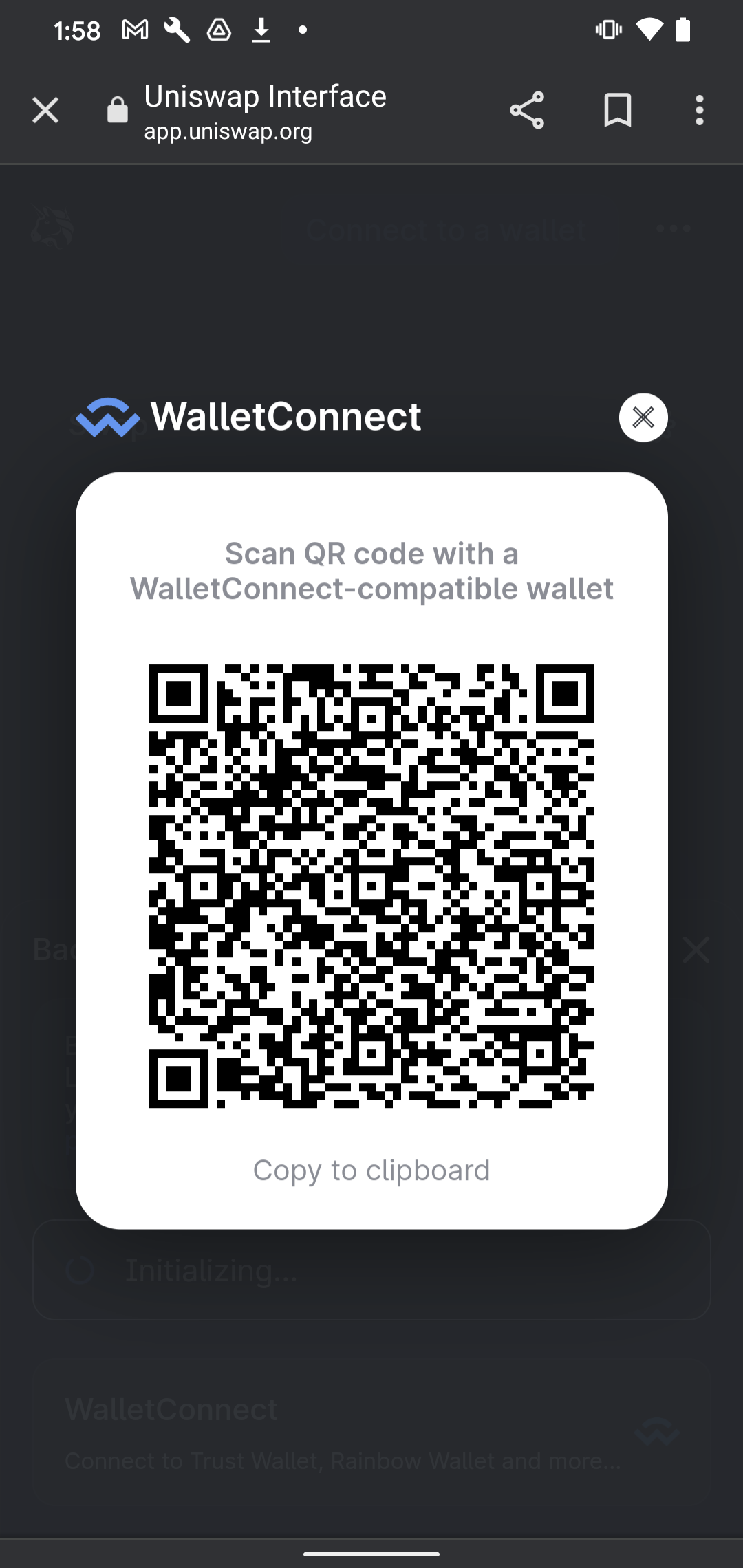This screenshot has width=743, height=1568.
Task: View site security via the padlock icon
Action: pos(116,110)
